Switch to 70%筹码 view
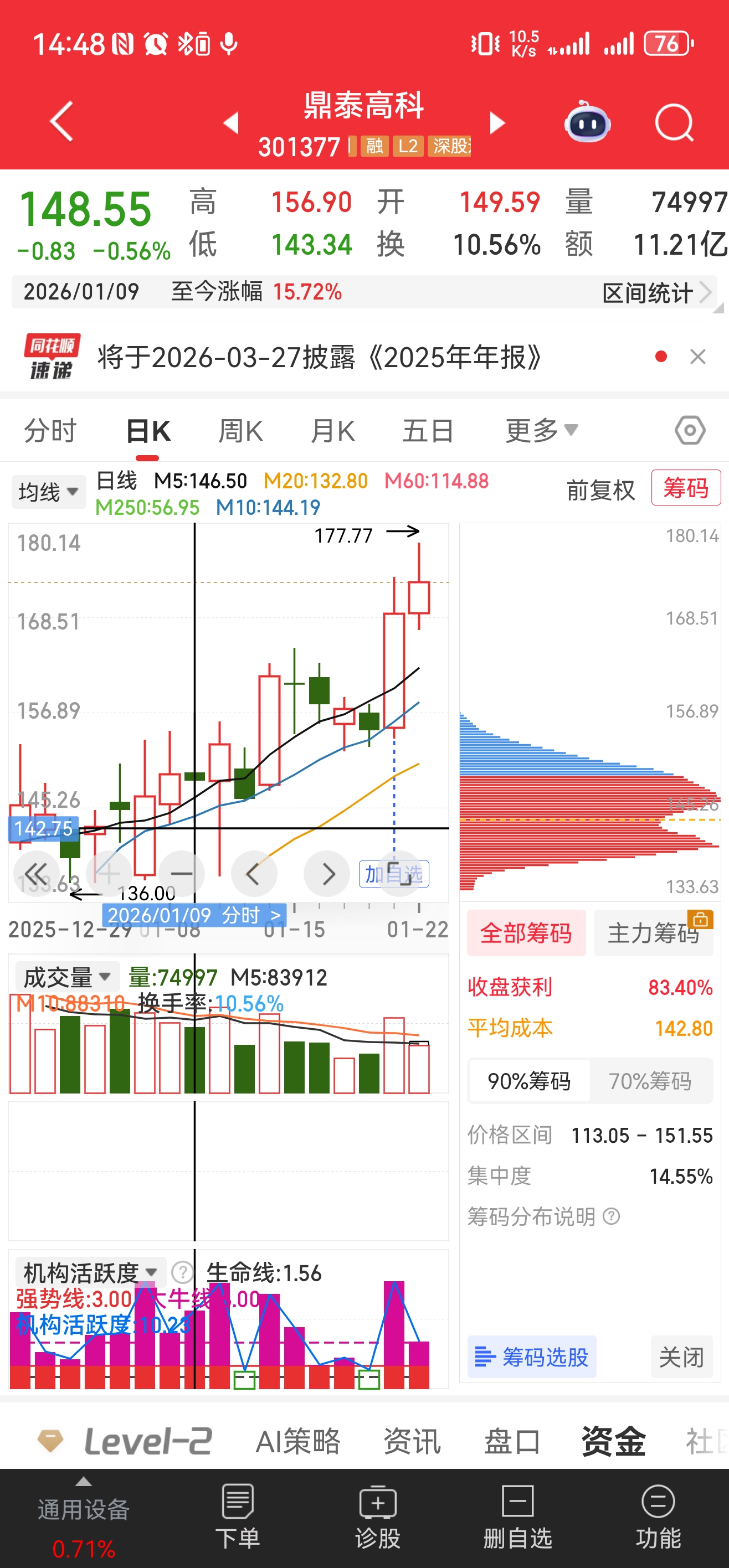This screenshot has width=729, height=1568. [650, 1082]
